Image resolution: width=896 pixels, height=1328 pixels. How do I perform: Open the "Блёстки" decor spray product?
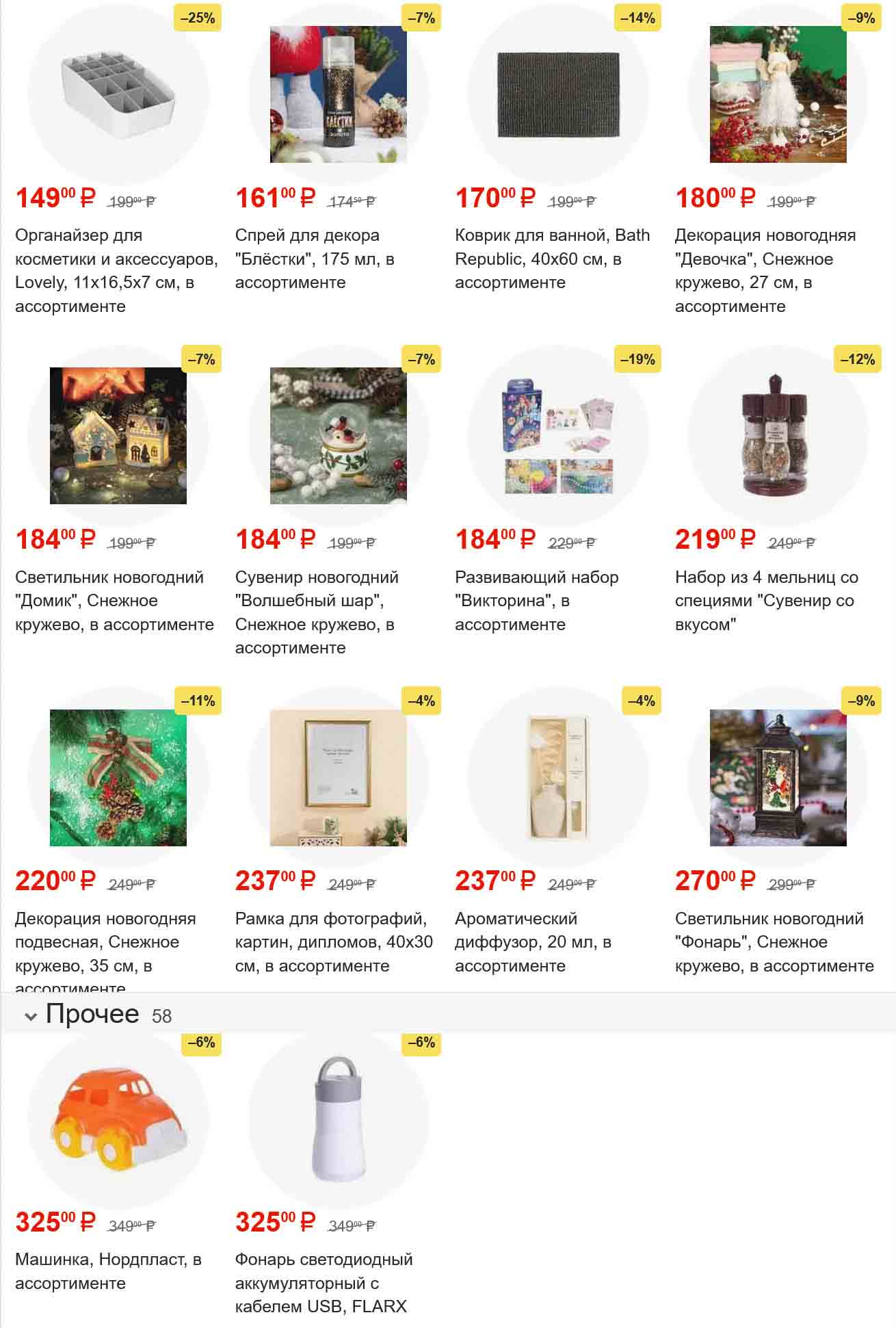tap(338, 94)
